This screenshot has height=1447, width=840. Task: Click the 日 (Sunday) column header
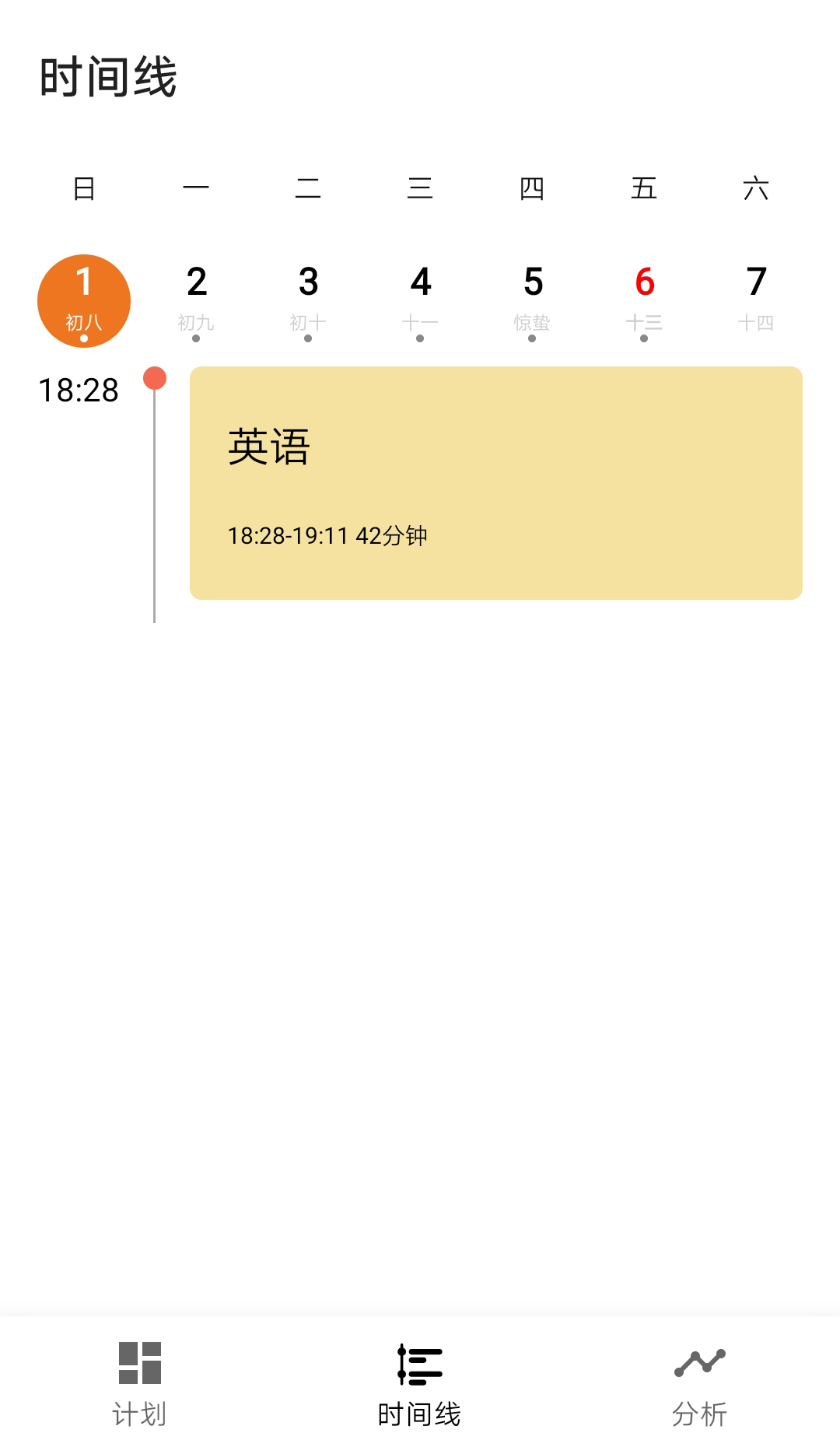[84, 187]
